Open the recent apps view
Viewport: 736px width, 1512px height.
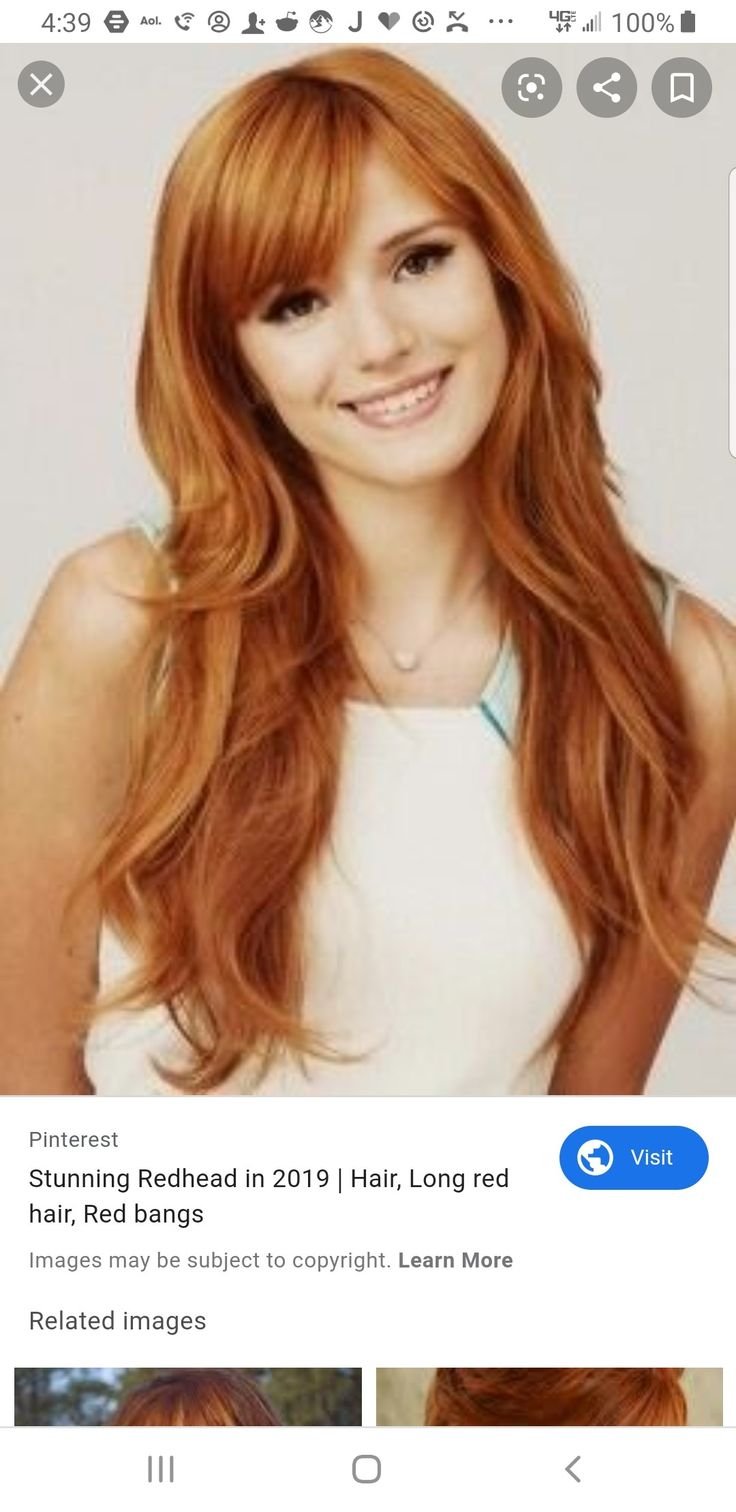point(161,1469)
